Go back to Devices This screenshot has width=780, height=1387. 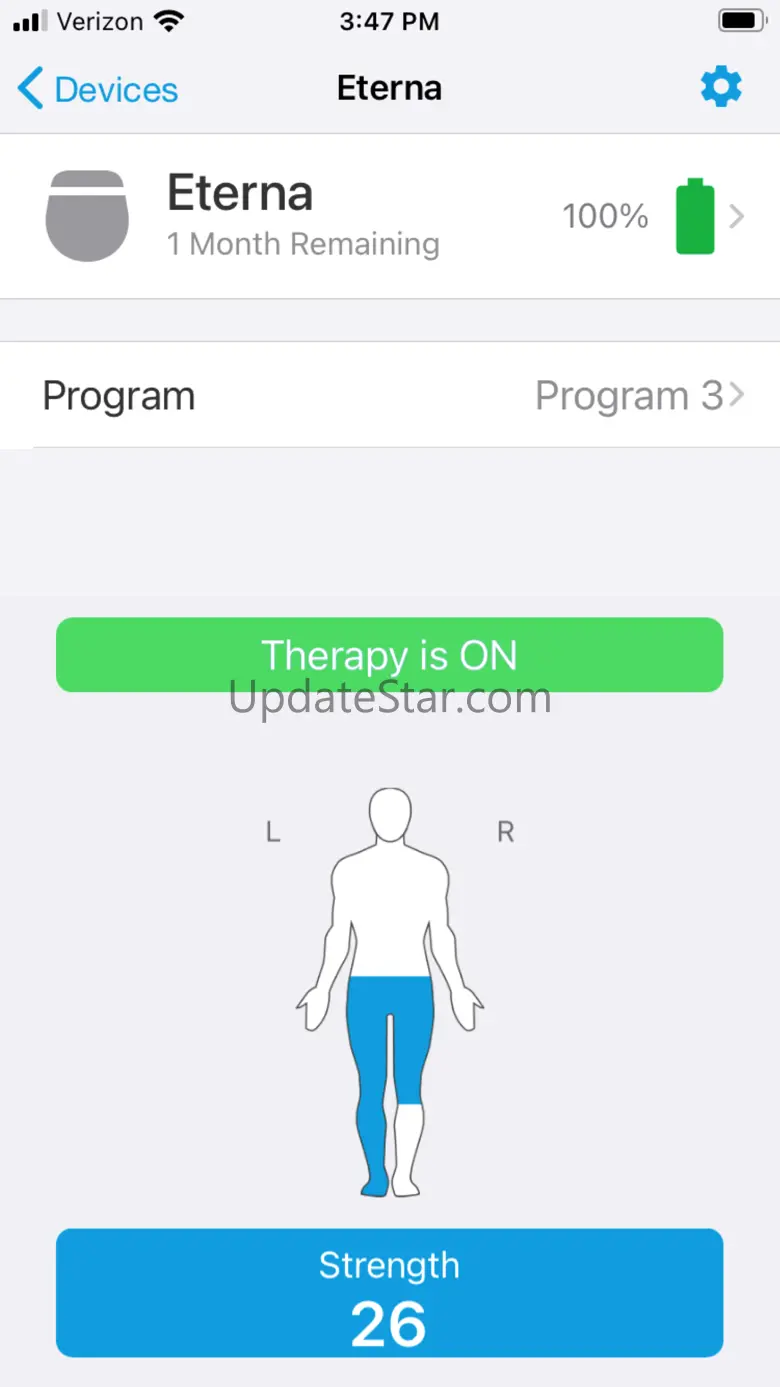point(97,89)
